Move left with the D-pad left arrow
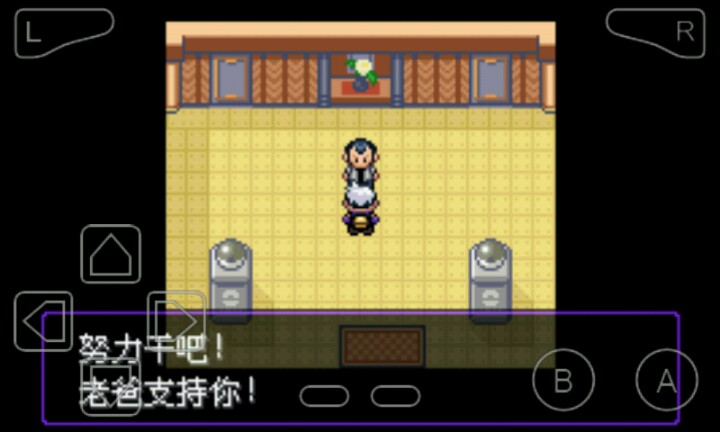 click(x=44, y=321)
